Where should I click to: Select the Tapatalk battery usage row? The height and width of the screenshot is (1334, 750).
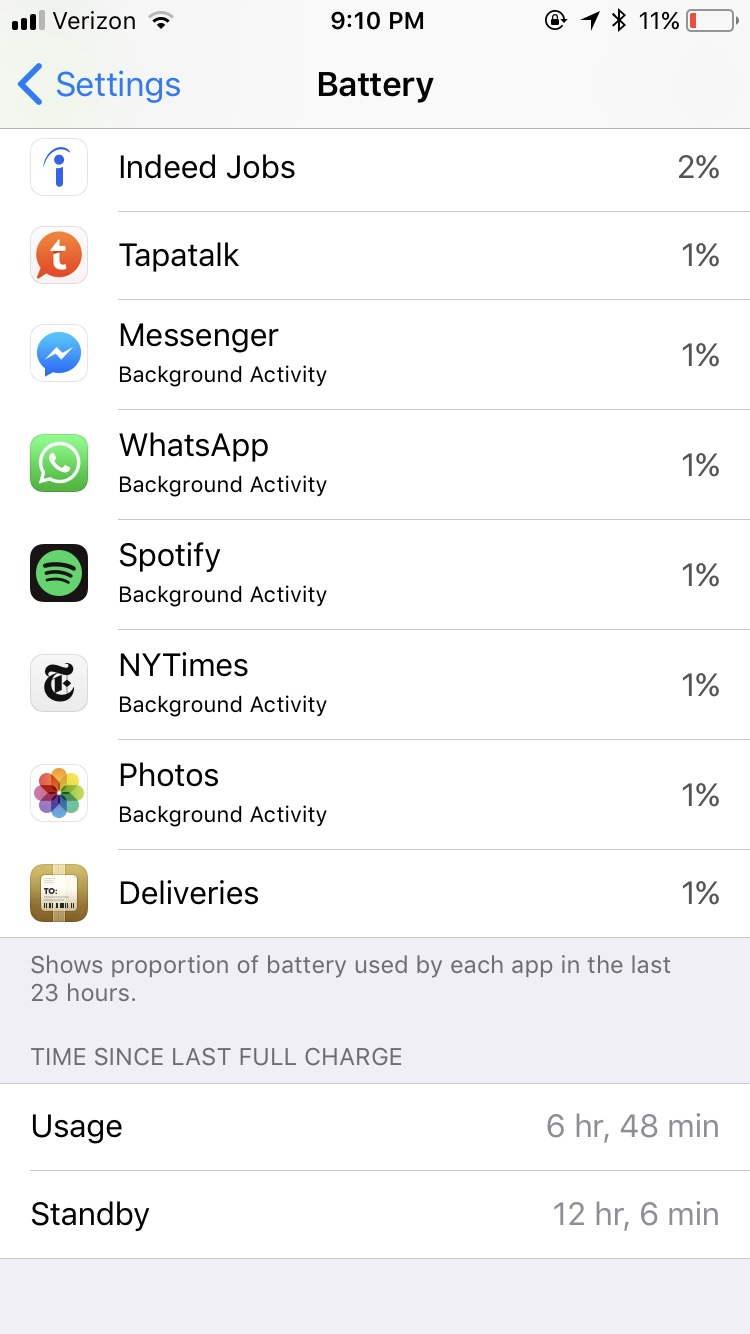pos(375,256)
